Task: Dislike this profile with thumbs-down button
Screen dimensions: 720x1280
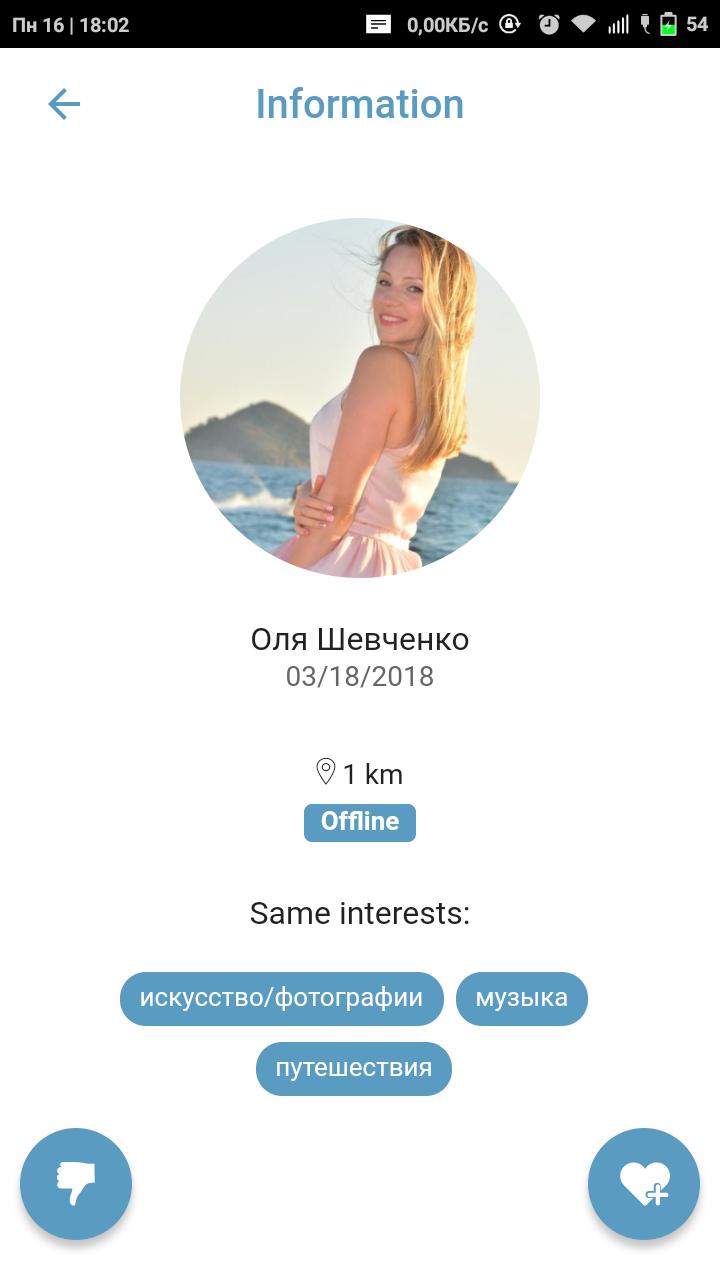Action: (x=76, y=1184)
